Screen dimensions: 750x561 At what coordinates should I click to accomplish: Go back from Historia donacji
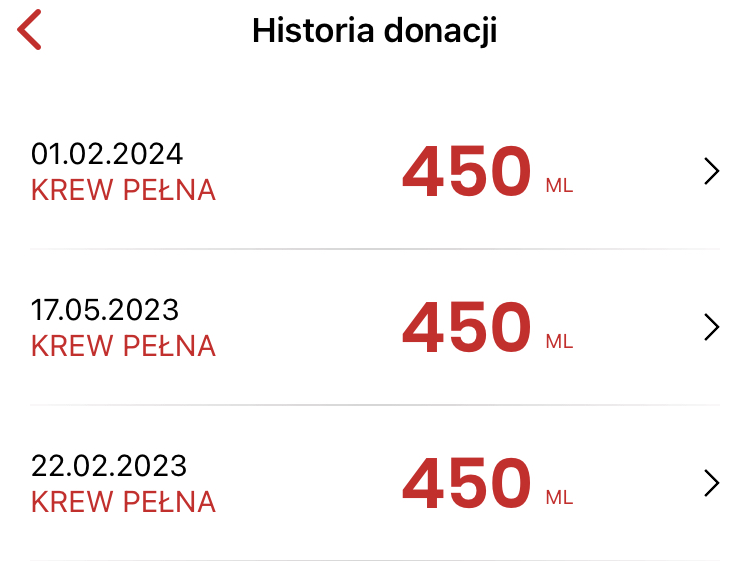pos(30,30)
